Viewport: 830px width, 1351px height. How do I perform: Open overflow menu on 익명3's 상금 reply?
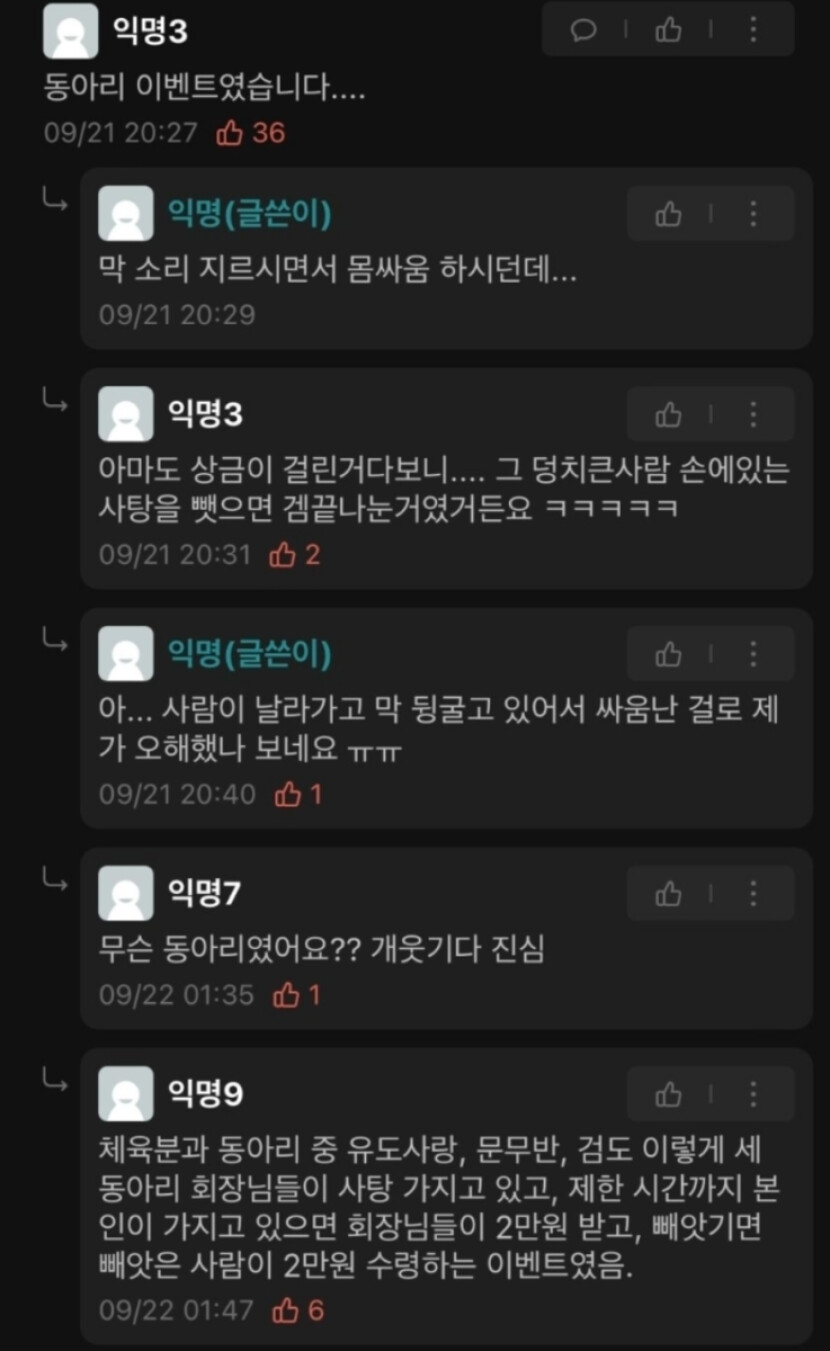point(753,414)
